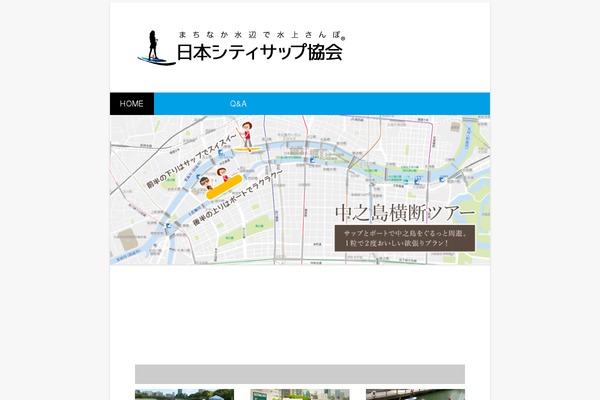Open the Q&A page
This screenshot has width=600, height=400.
238,104
